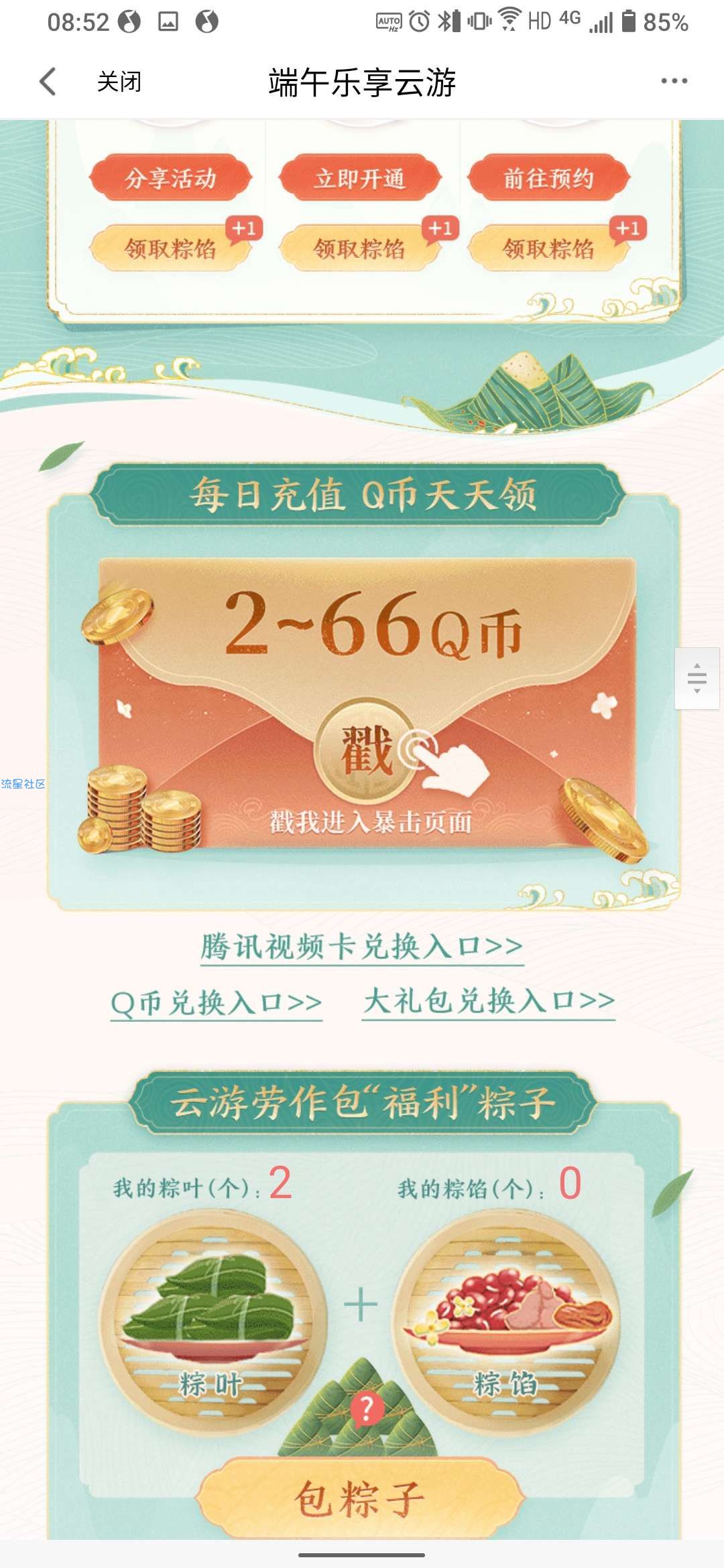Open the three-dot overflow menu
This screenshot has width=724, height=1568.
coord(674,81)
